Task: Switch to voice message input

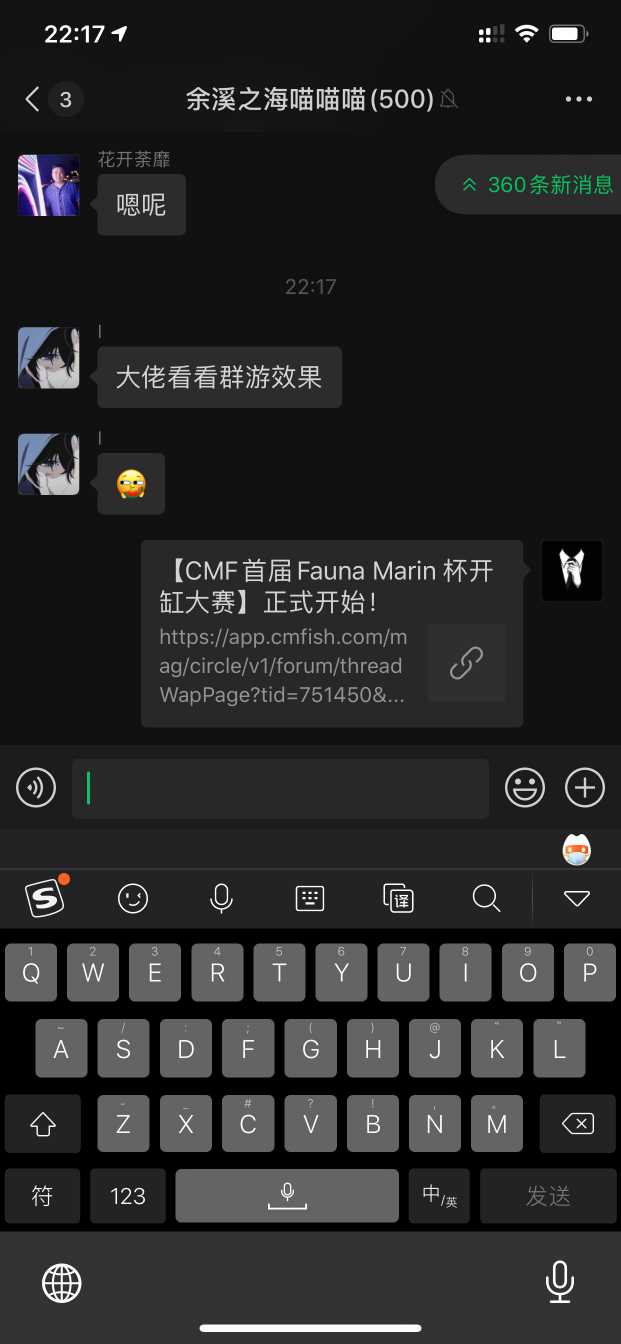Action: tap(36, 788)
